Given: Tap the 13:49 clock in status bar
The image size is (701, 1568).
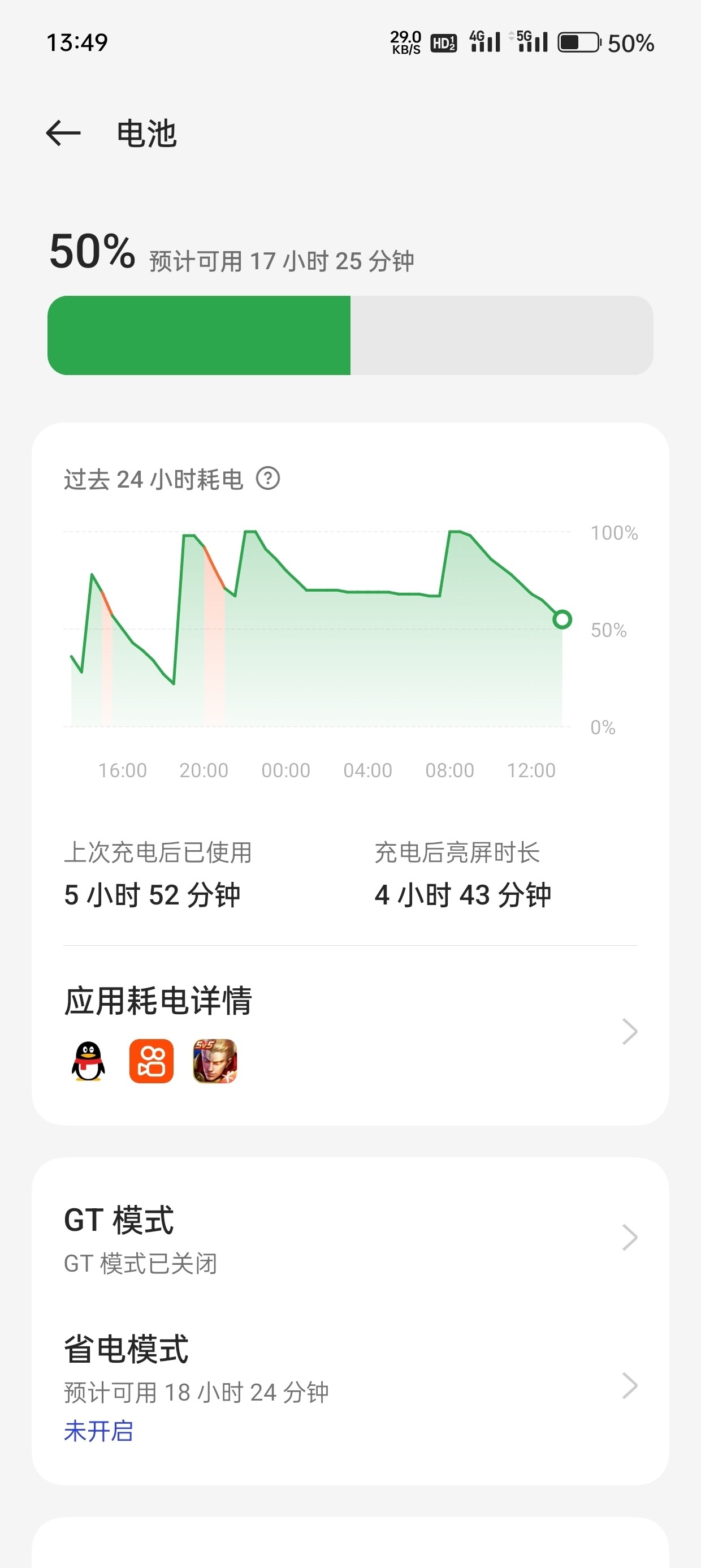Looking at the screenshot, I should tap(78, 41).
